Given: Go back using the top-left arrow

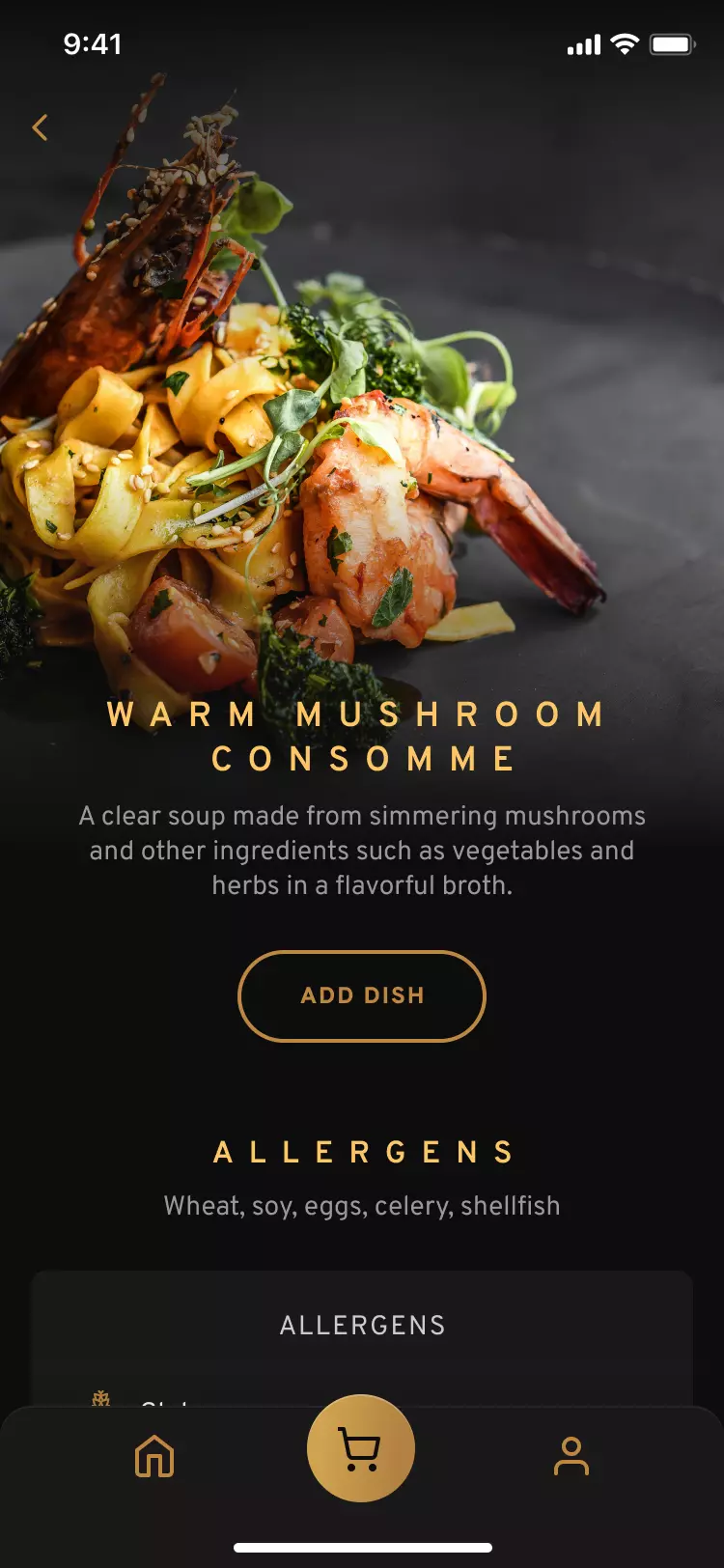Looking at the screenshot, I should [x=40, y=127].
